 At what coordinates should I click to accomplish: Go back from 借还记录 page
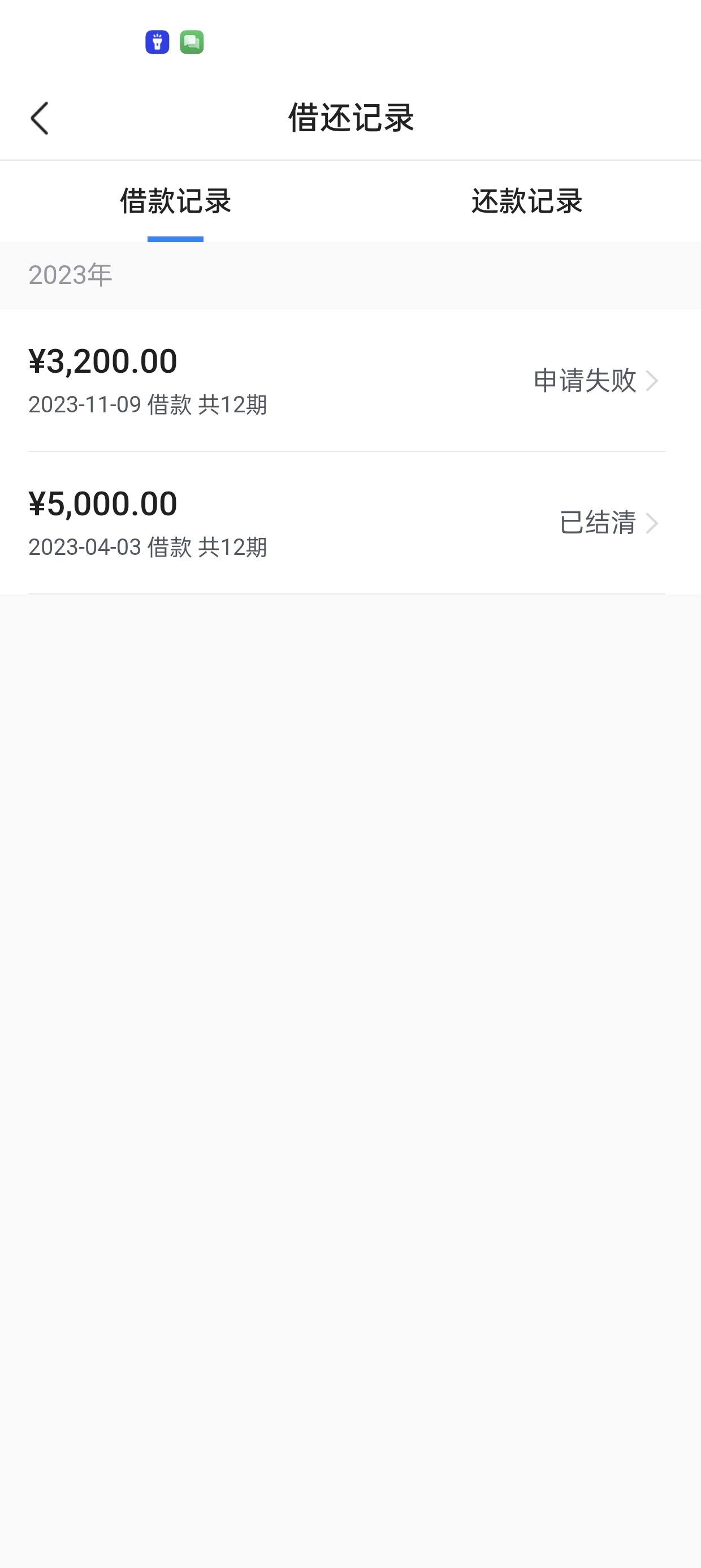pyautogui.click(x=40, y=118)
